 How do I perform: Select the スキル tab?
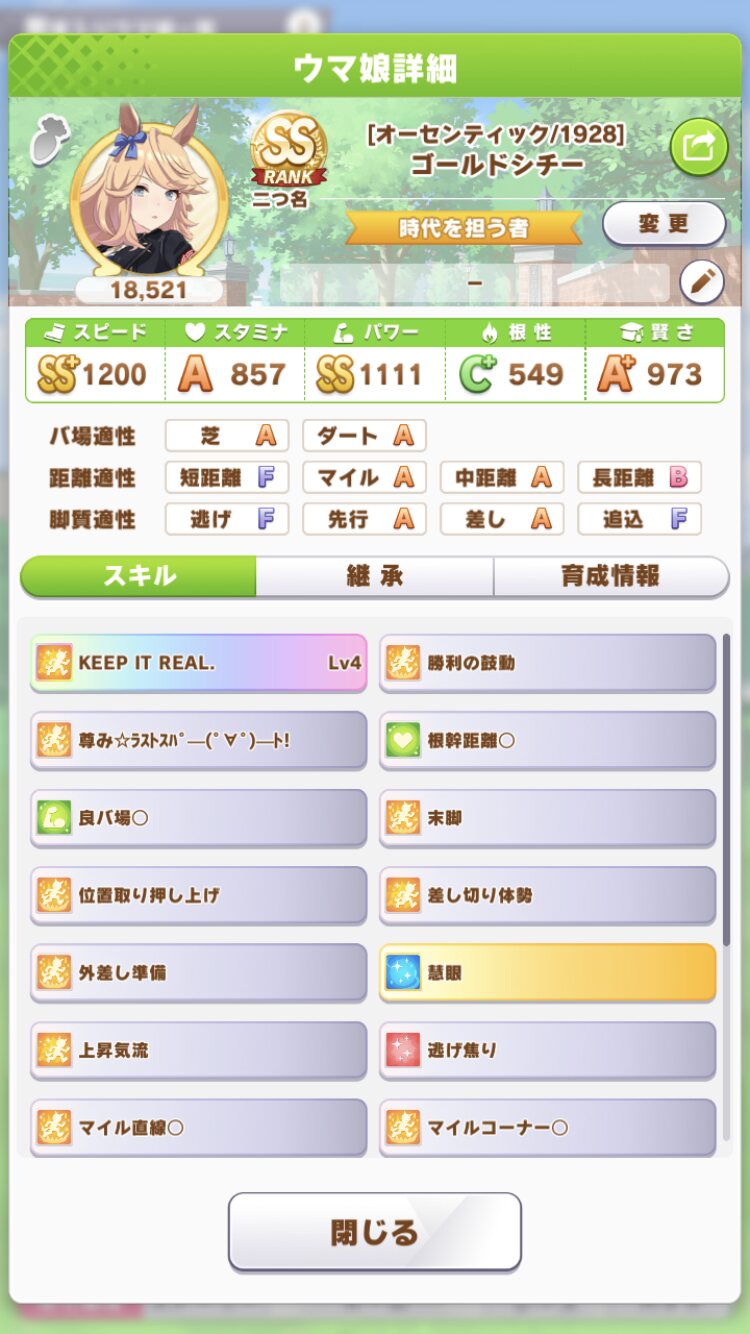[x=139, y=576]
